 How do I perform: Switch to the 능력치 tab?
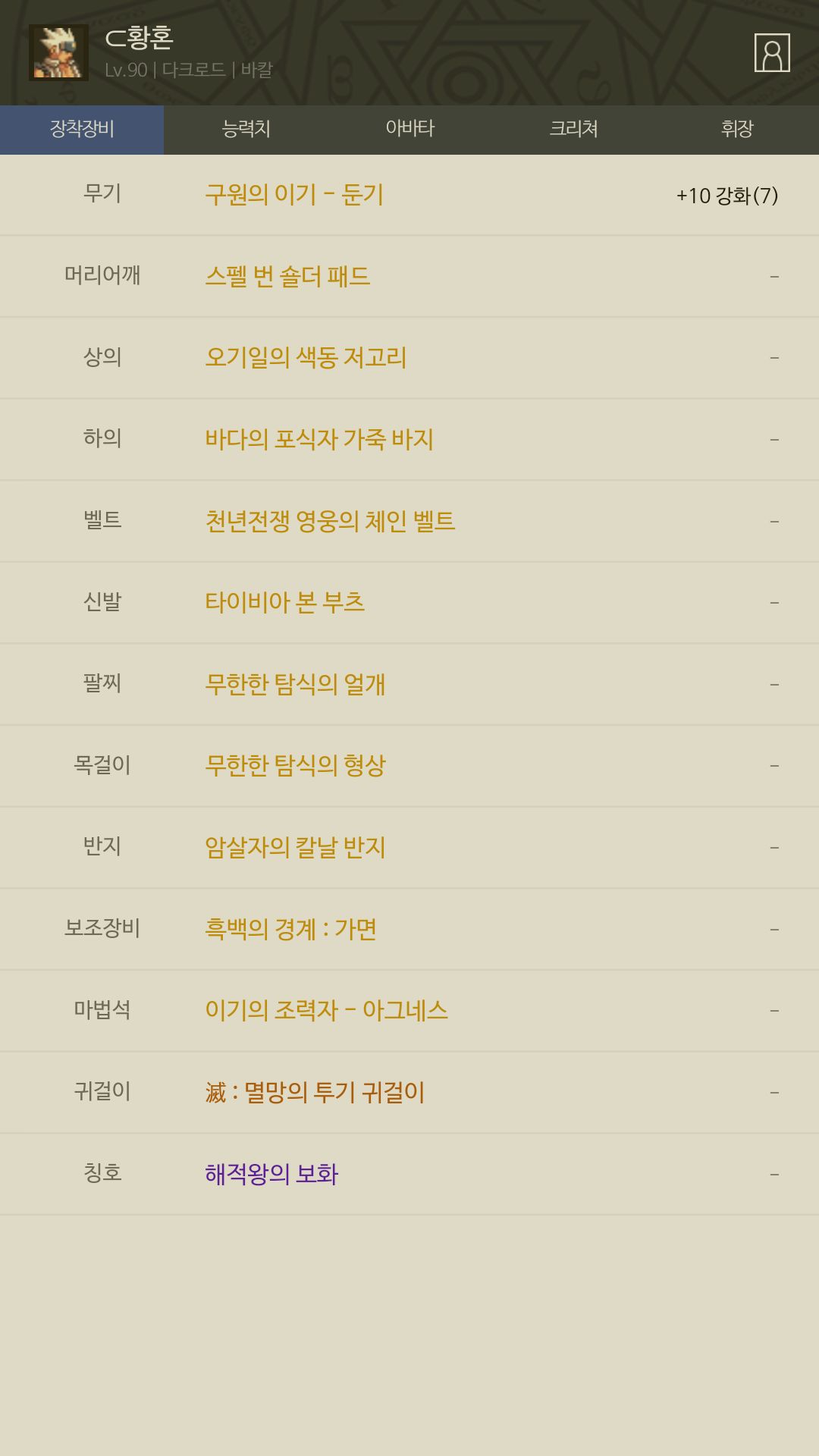(246, 130)
